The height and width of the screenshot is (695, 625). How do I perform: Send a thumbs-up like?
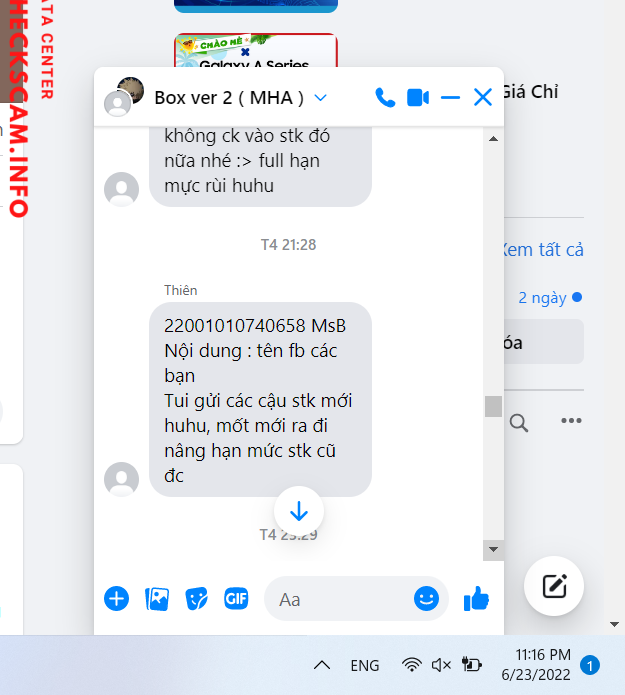pyautogui.click(x=476, y=599)
